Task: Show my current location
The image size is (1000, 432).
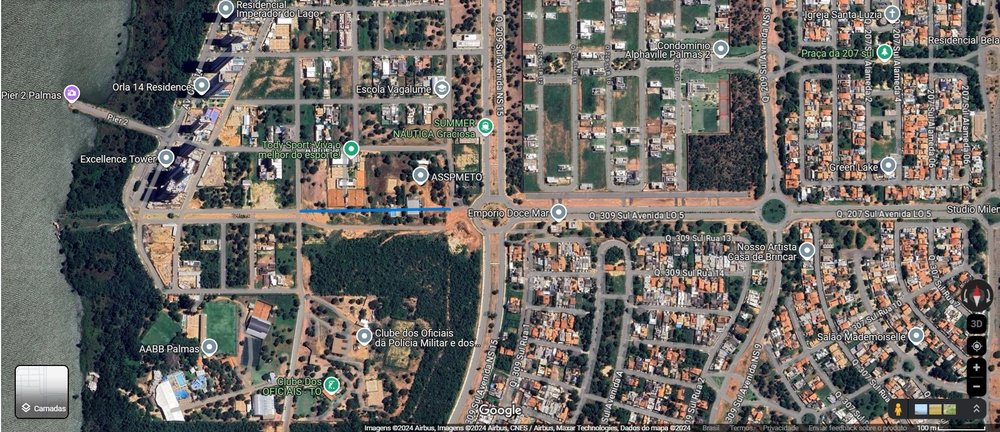Action: (x=977, y=346)
